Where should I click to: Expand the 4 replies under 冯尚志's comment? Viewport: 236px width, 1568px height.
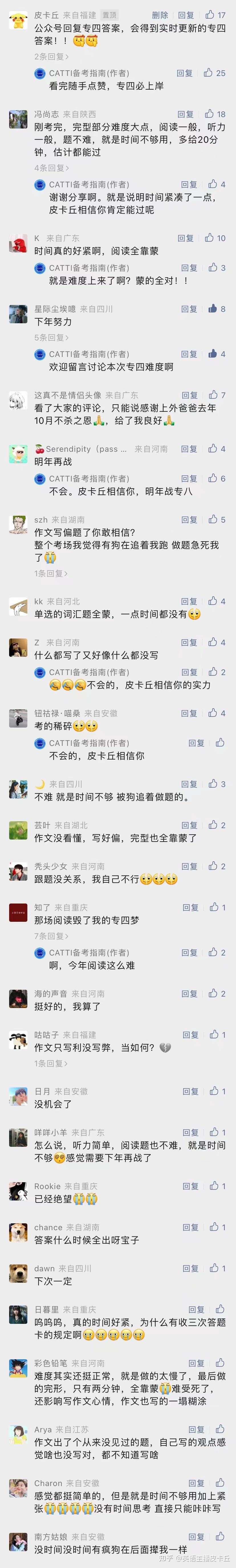click(51, 167)
